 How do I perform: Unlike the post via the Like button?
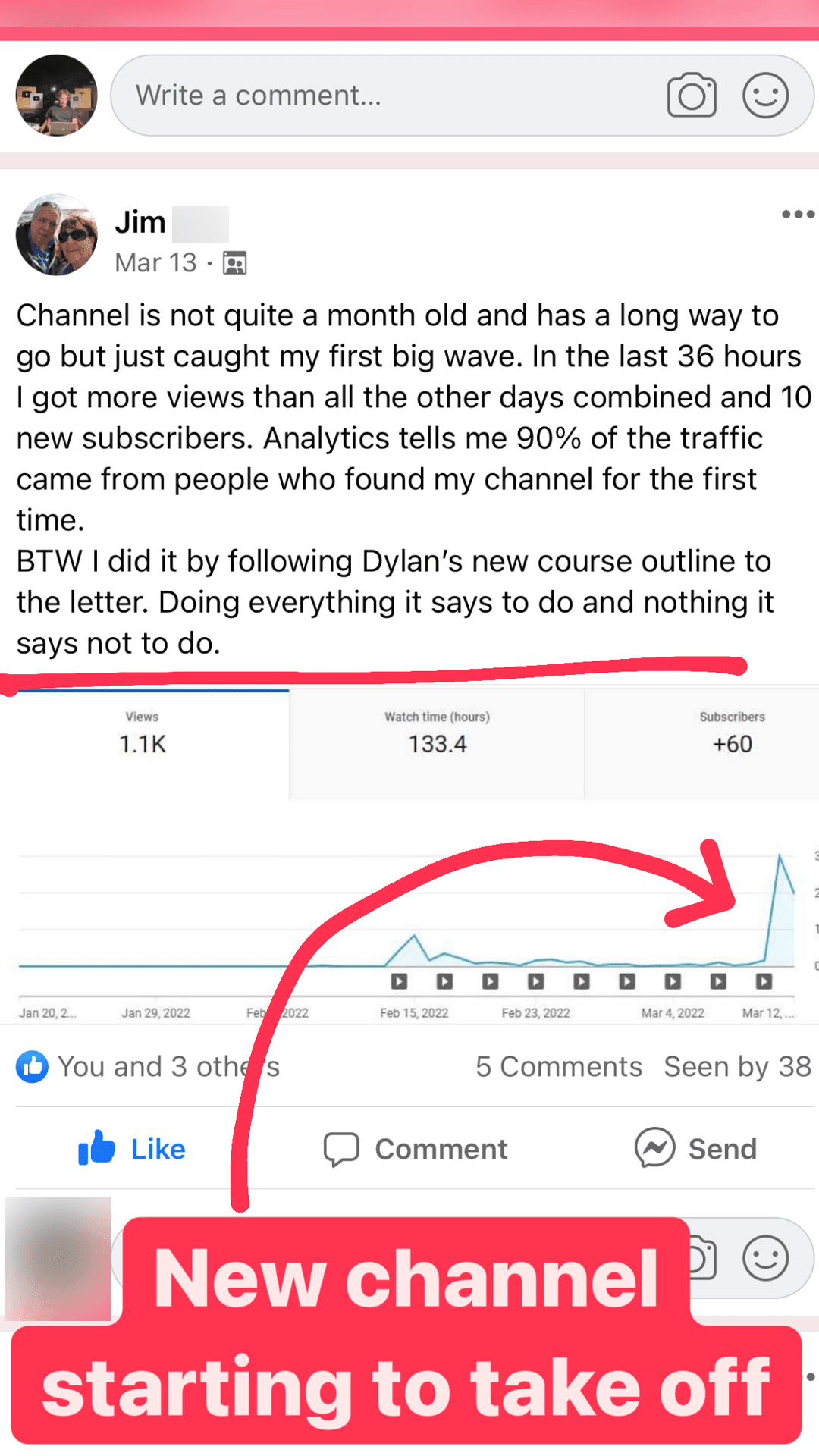click(x=132, y=1149)
